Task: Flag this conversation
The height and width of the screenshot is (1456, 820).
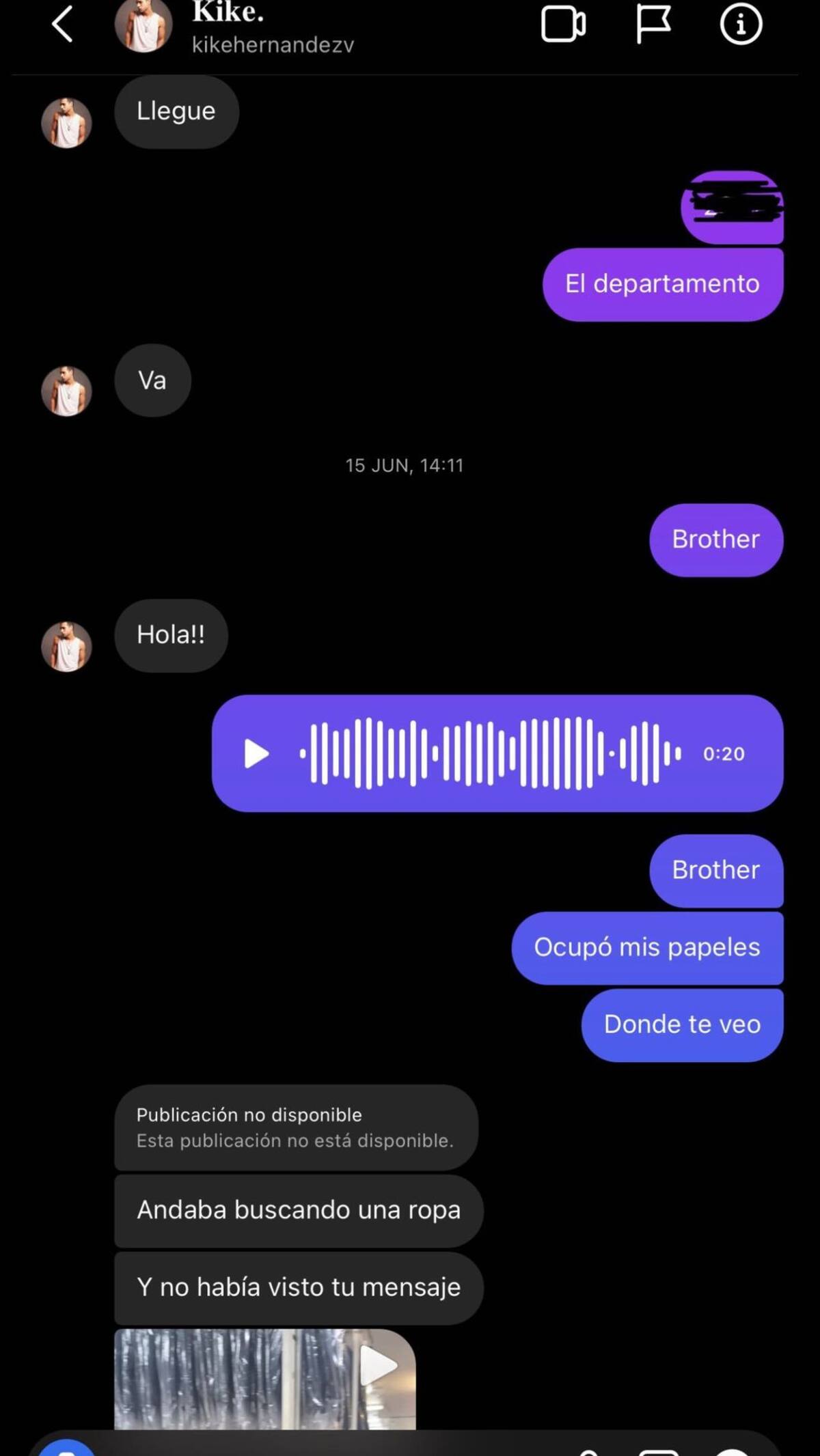Action: coord(653,25)
